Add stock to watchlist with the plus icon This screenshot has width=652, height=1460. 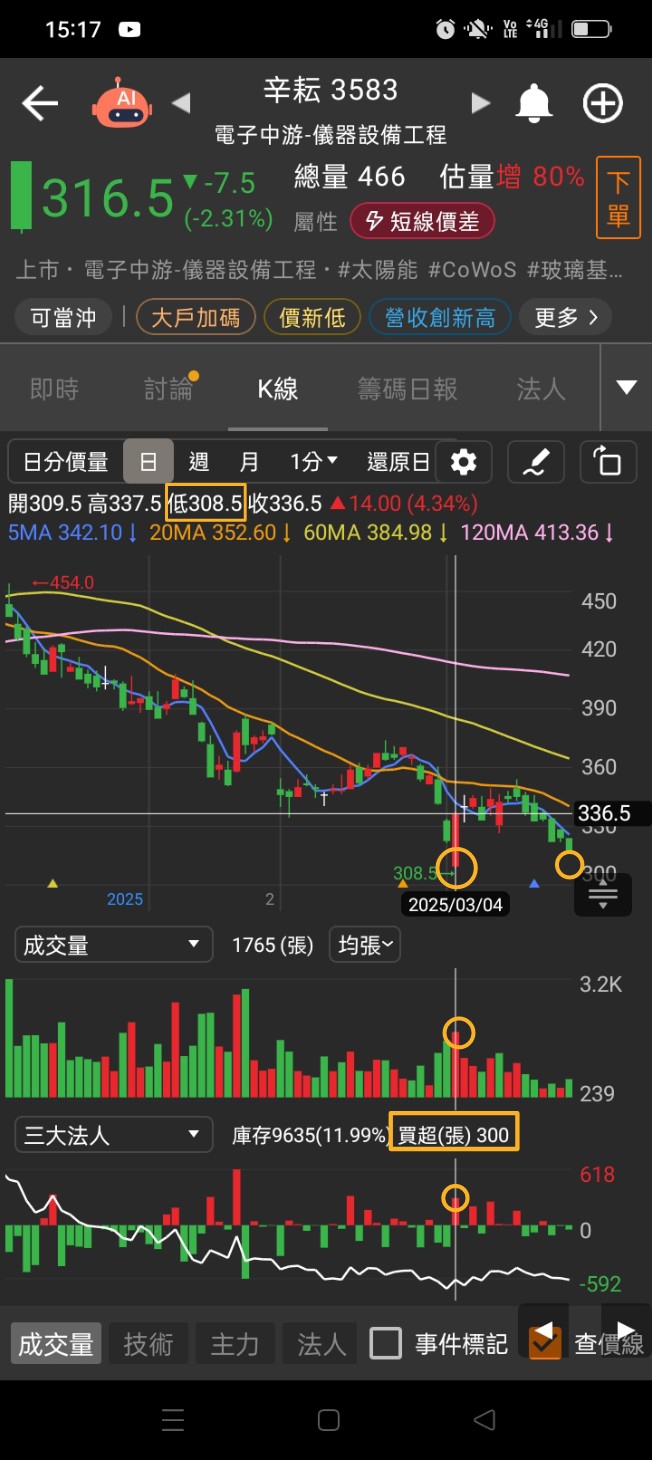pyautogui.click(x=602, y=103)
